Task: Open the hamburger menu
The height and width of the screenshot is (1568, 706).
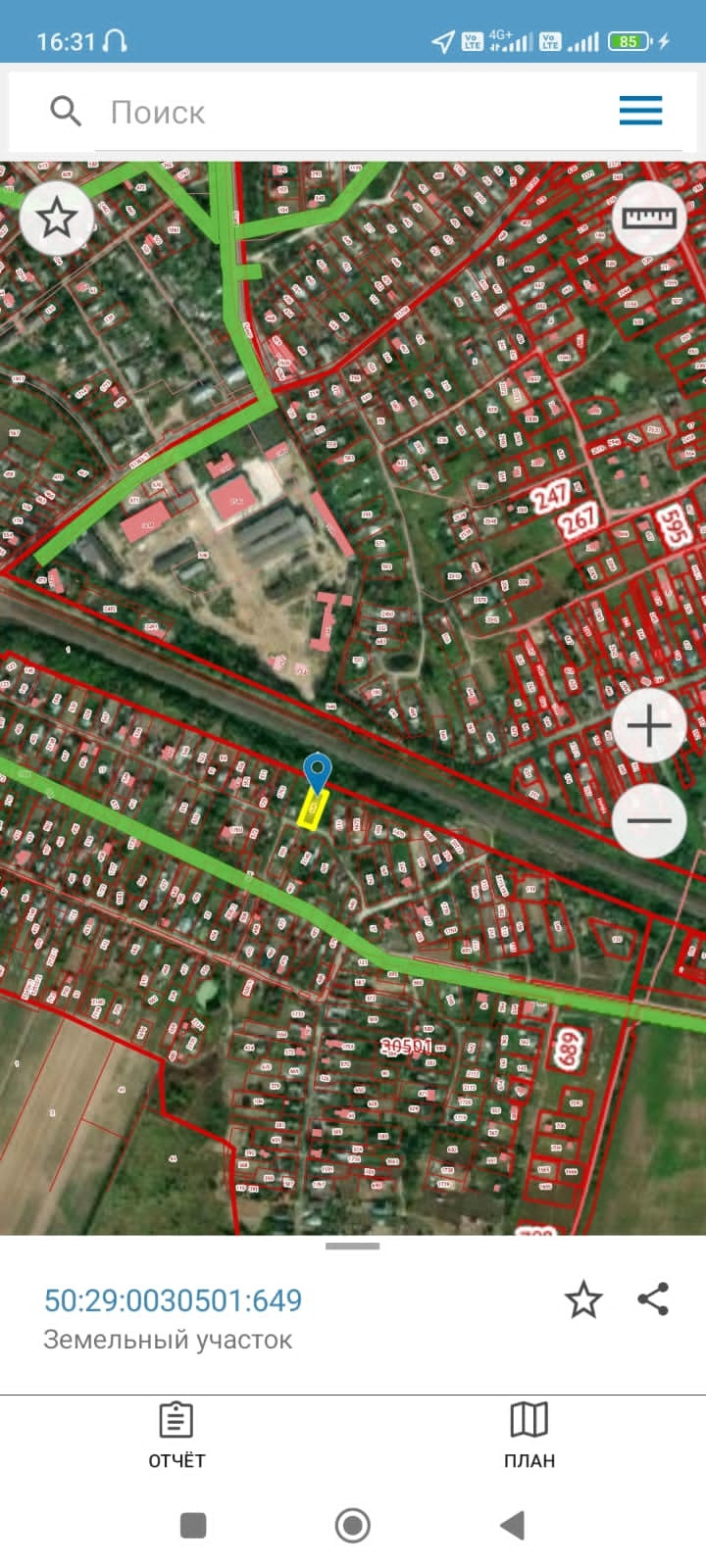Action: click(640, 111)
